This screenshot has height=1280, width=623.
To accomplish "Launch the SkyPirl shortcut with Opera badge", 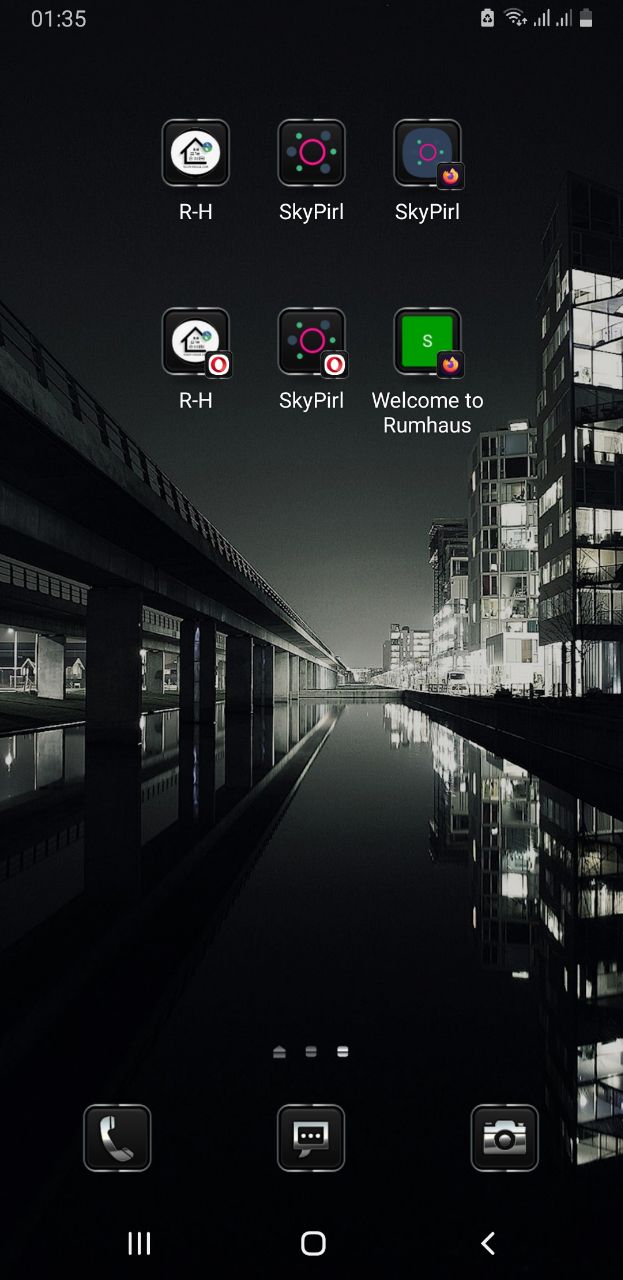I will point(312,341).
